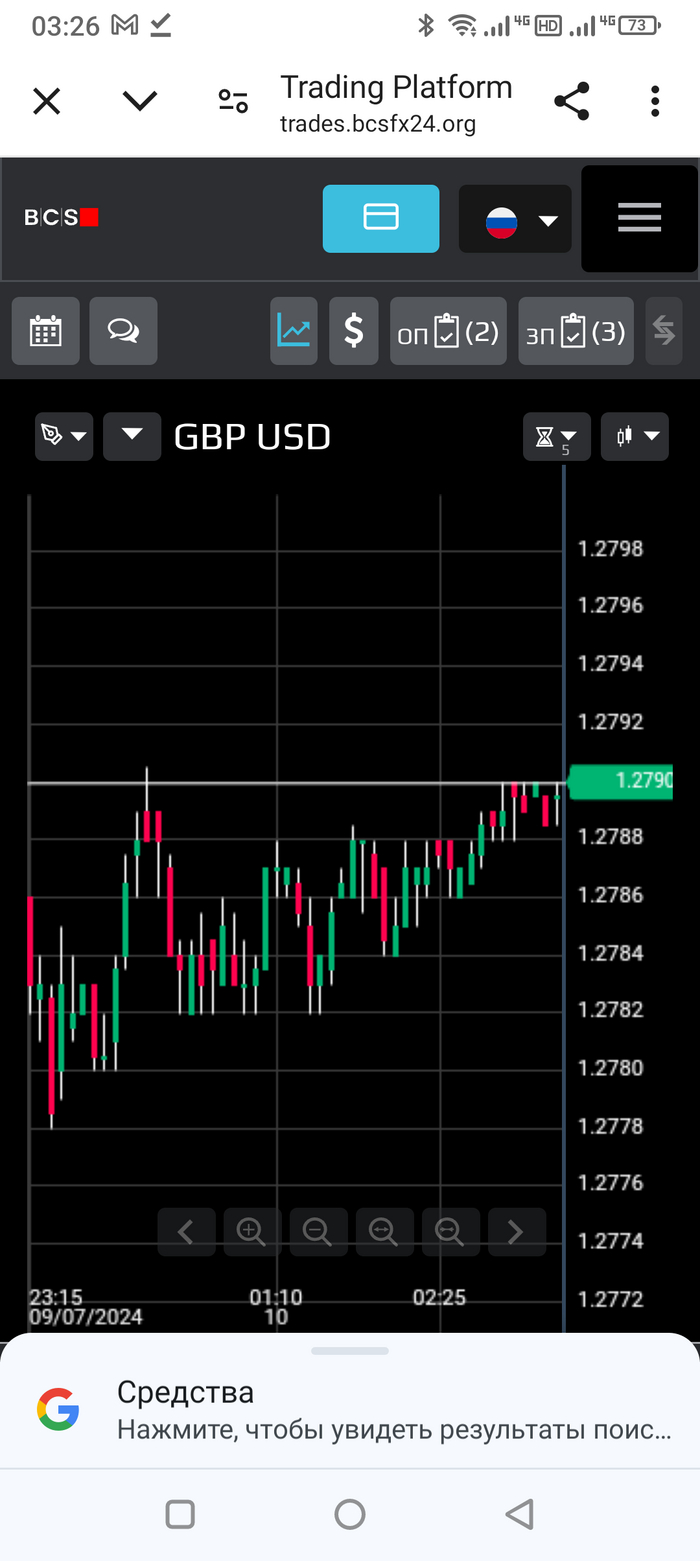This screenshot has width=700, height=1561.
Task: Minimize the custom tab with the down chevron
Action: 139,101
